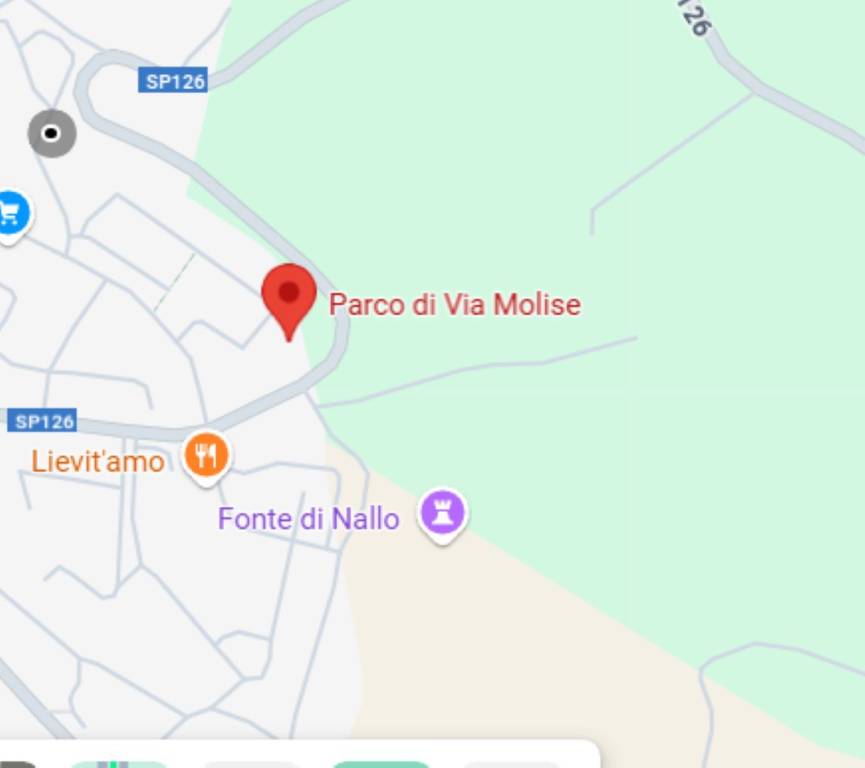Screen dimensions: 865x768
Task: Open the Lievit'amo restaurant marker
Action: pyautogui.click(x=207, y=456)
